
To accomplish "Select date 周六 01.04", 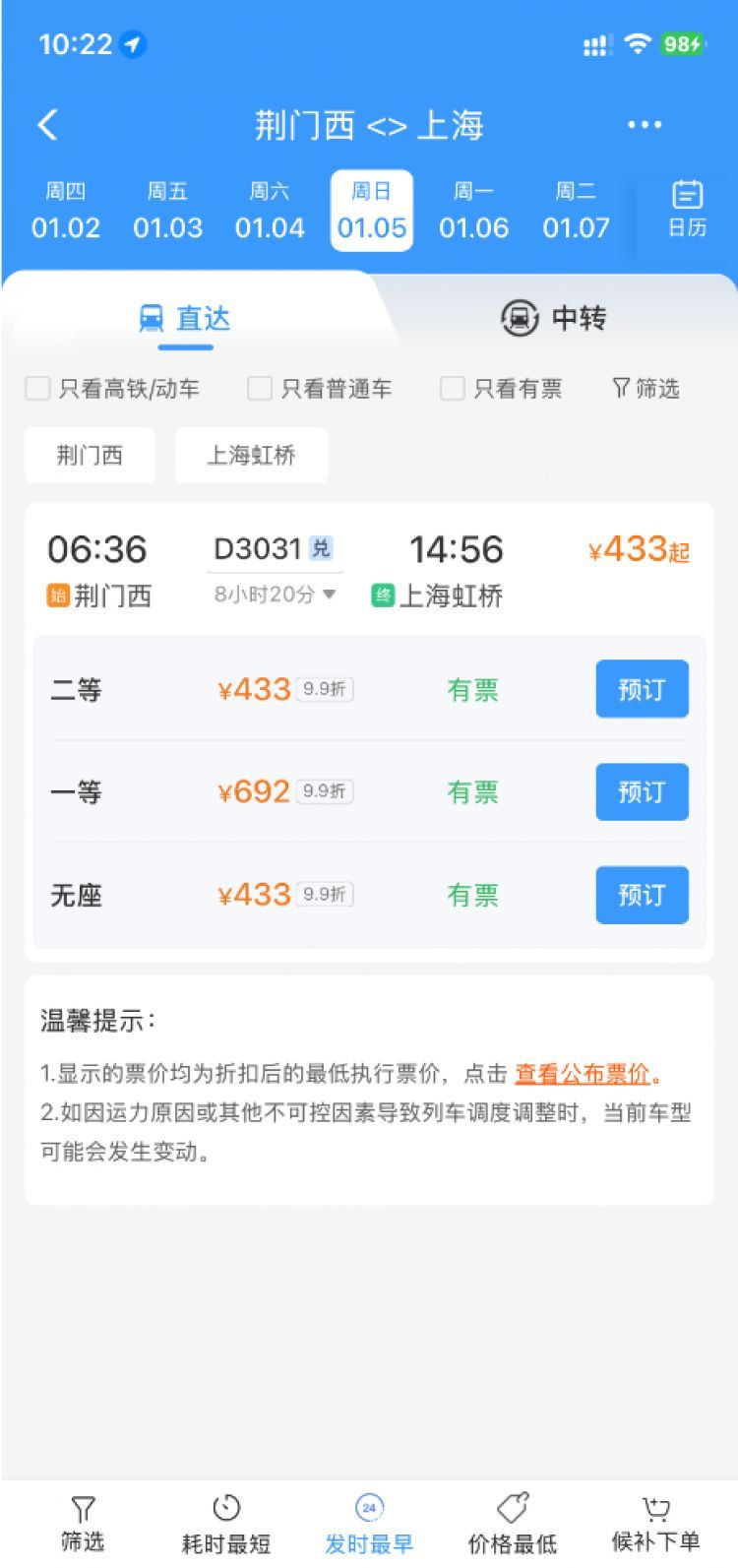I will [270, 211].
